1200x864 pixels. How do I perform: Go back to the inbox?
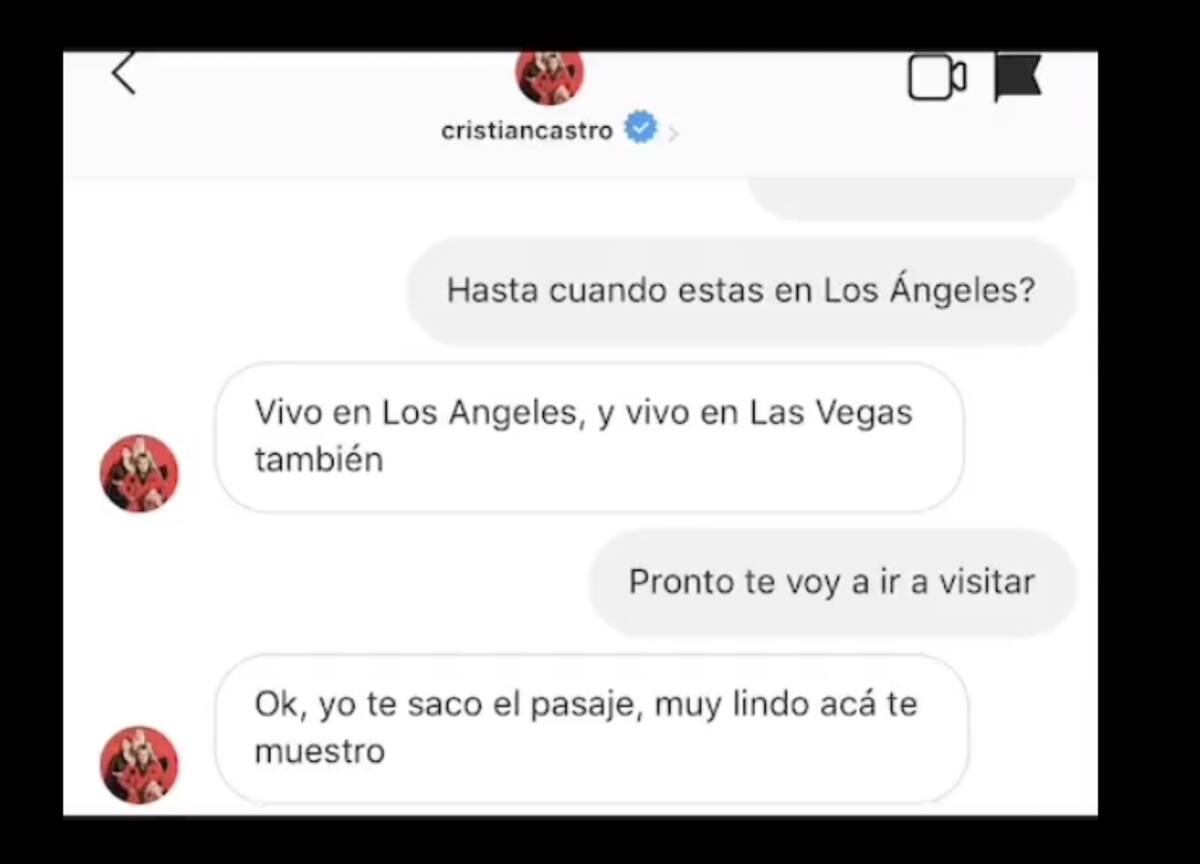(123, 75)
